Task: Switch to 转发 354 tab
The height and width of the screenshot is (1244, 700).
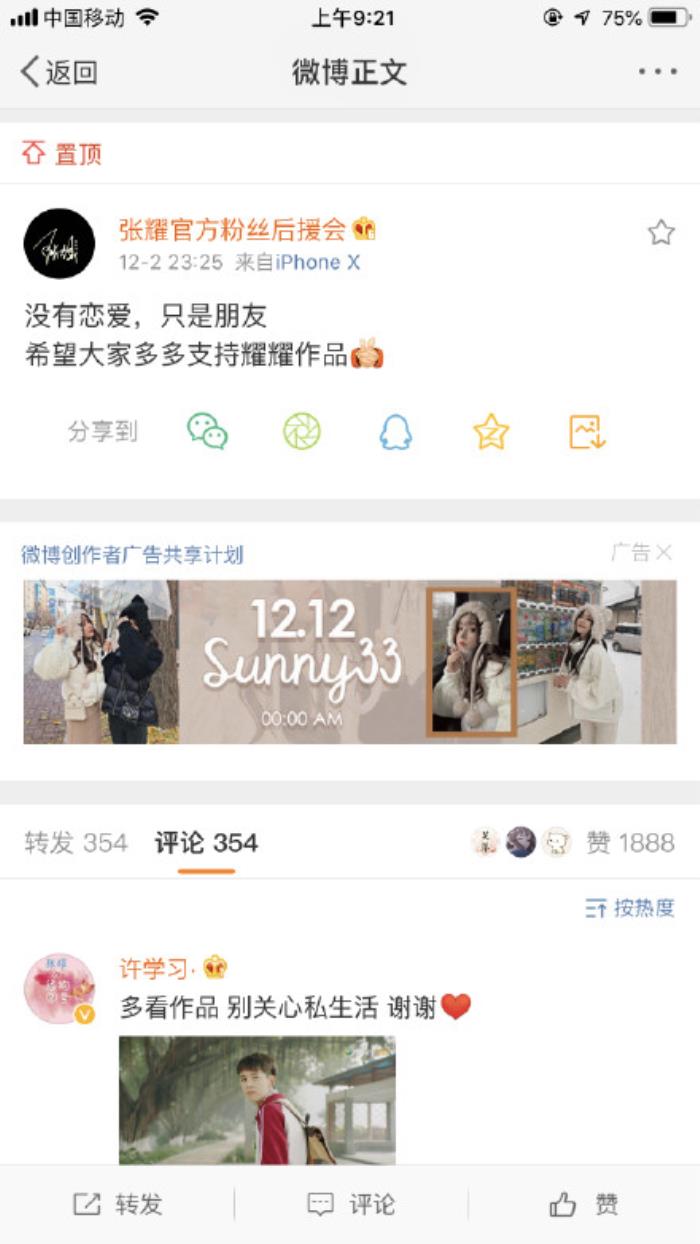Action: coord(76,843)
